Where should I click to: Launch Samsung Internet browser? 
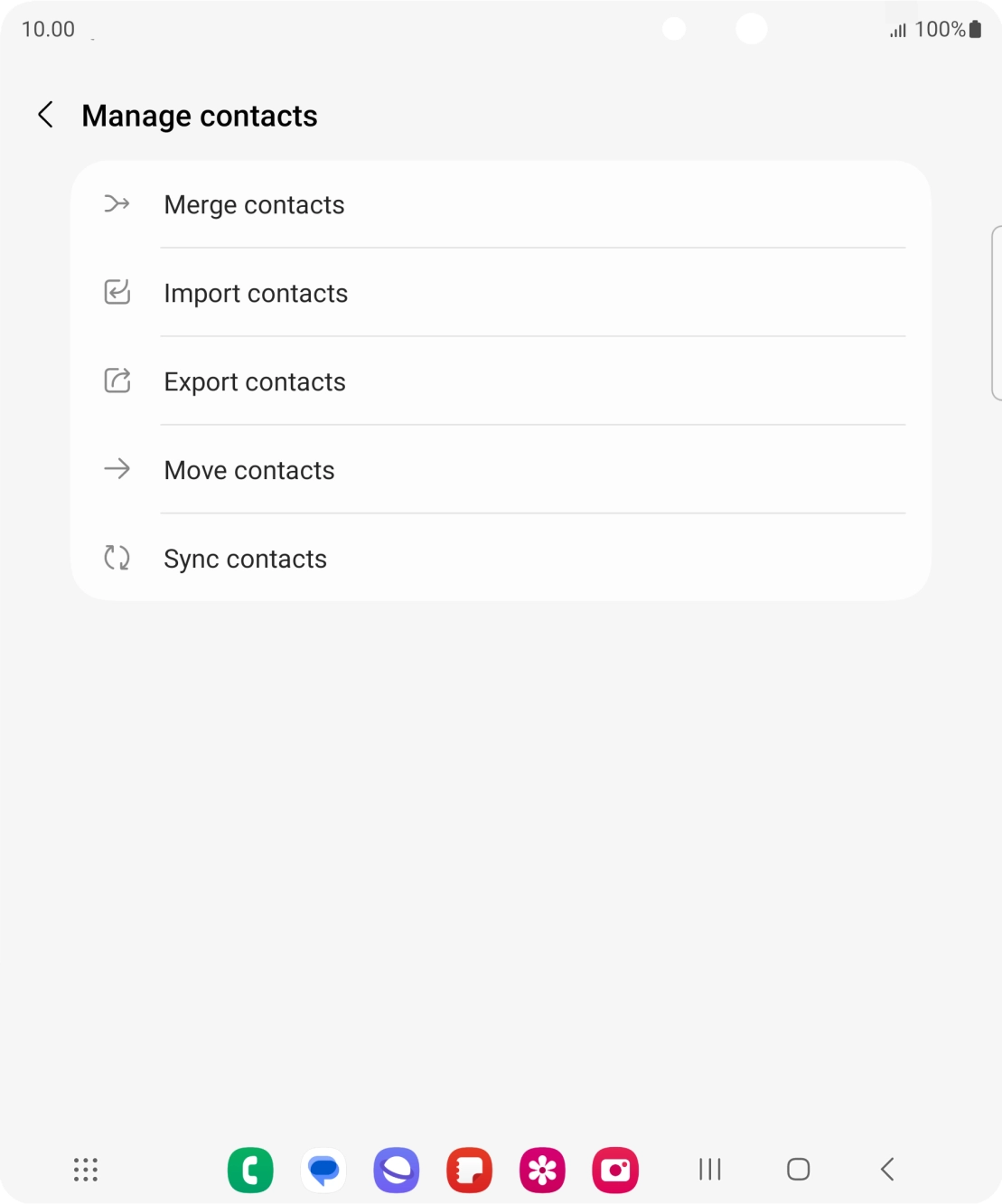pyautogui.click(x=397, y=1170)
